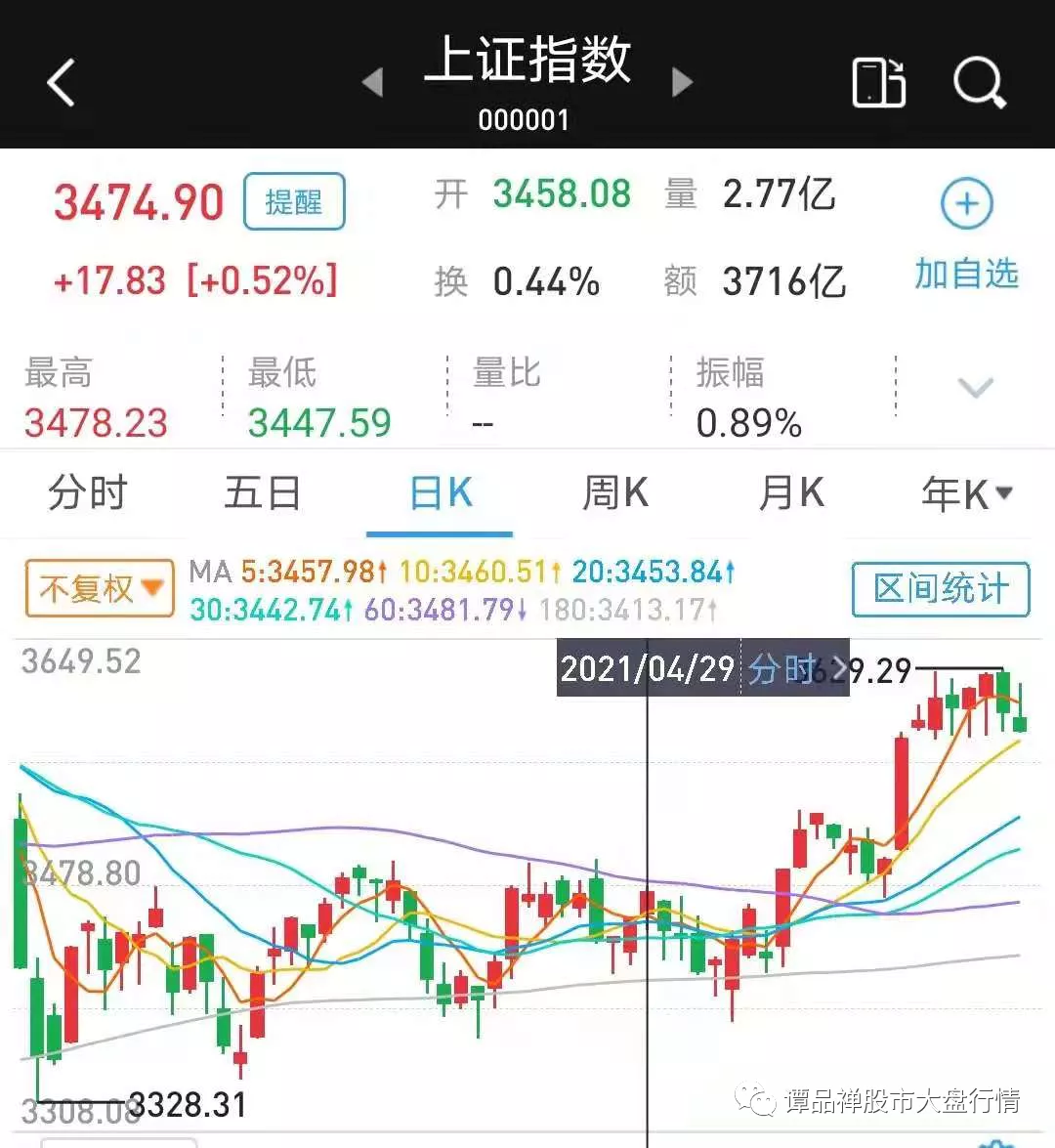This screenshot has width=1055, height=1148.
Task: Switch to the previous stock with the left triangle
Action: (372, 82)
